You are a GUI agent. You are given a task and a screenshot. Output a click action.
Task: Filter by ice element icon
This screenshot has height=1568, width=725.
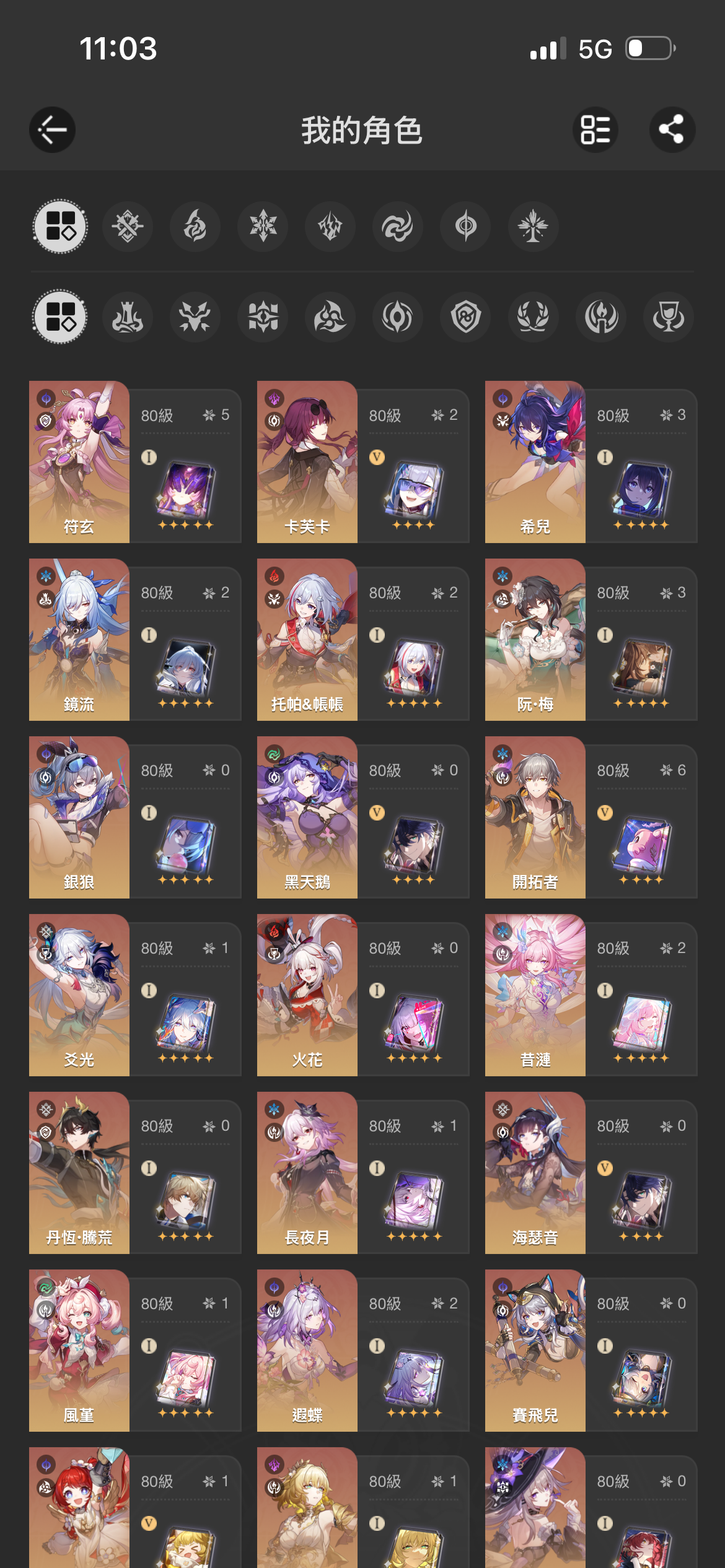pos(263,226)
